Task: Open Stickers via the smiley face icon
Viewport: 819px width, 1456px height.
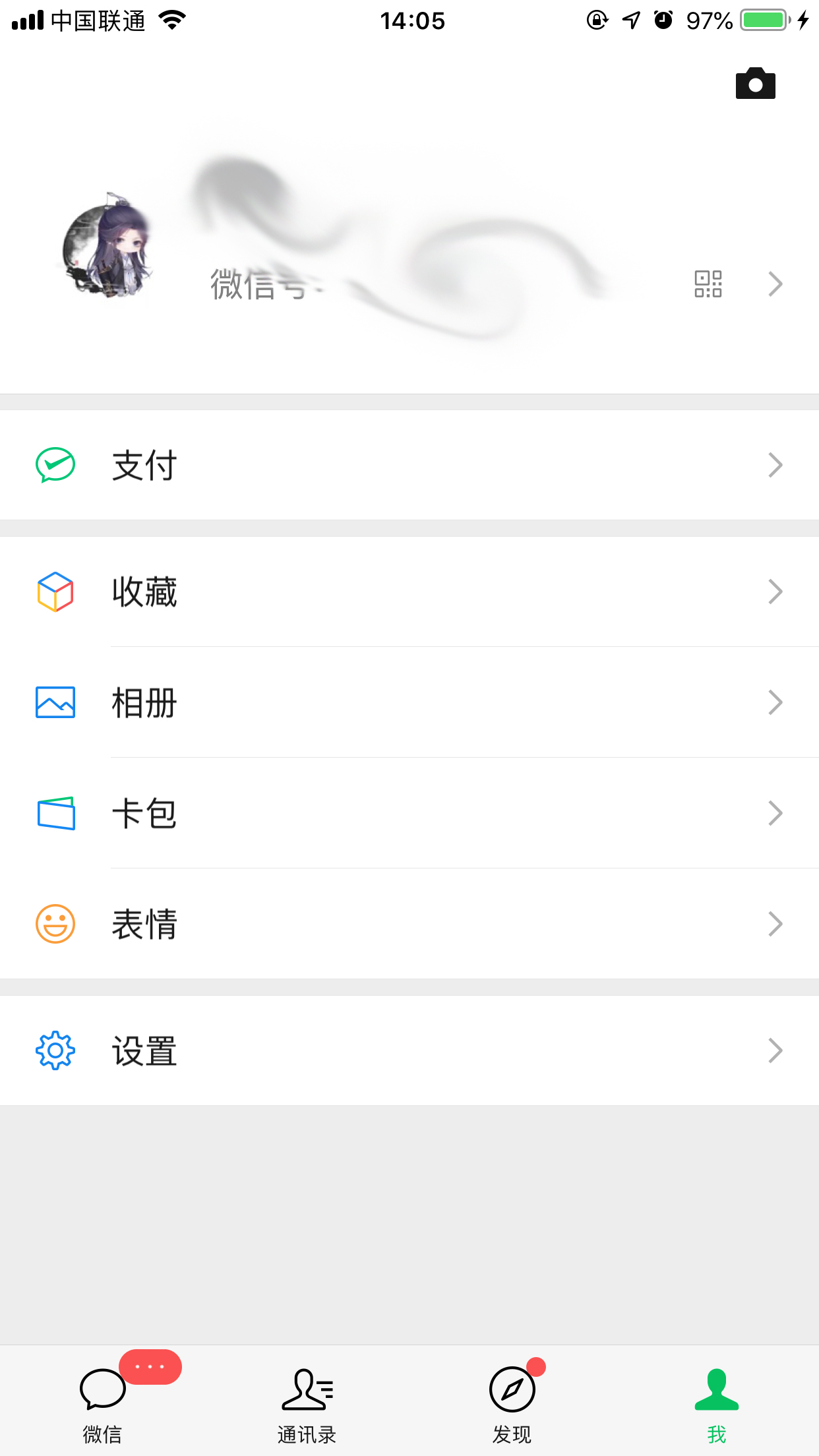Action: pyautogui.click(x=55, y=924)
